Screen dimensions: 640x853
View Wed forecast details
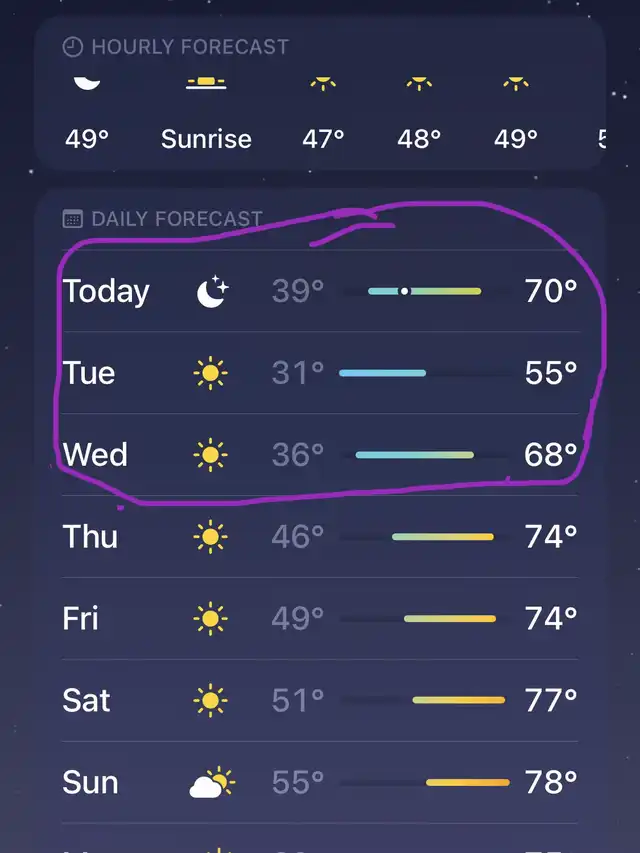coord(320,455)
